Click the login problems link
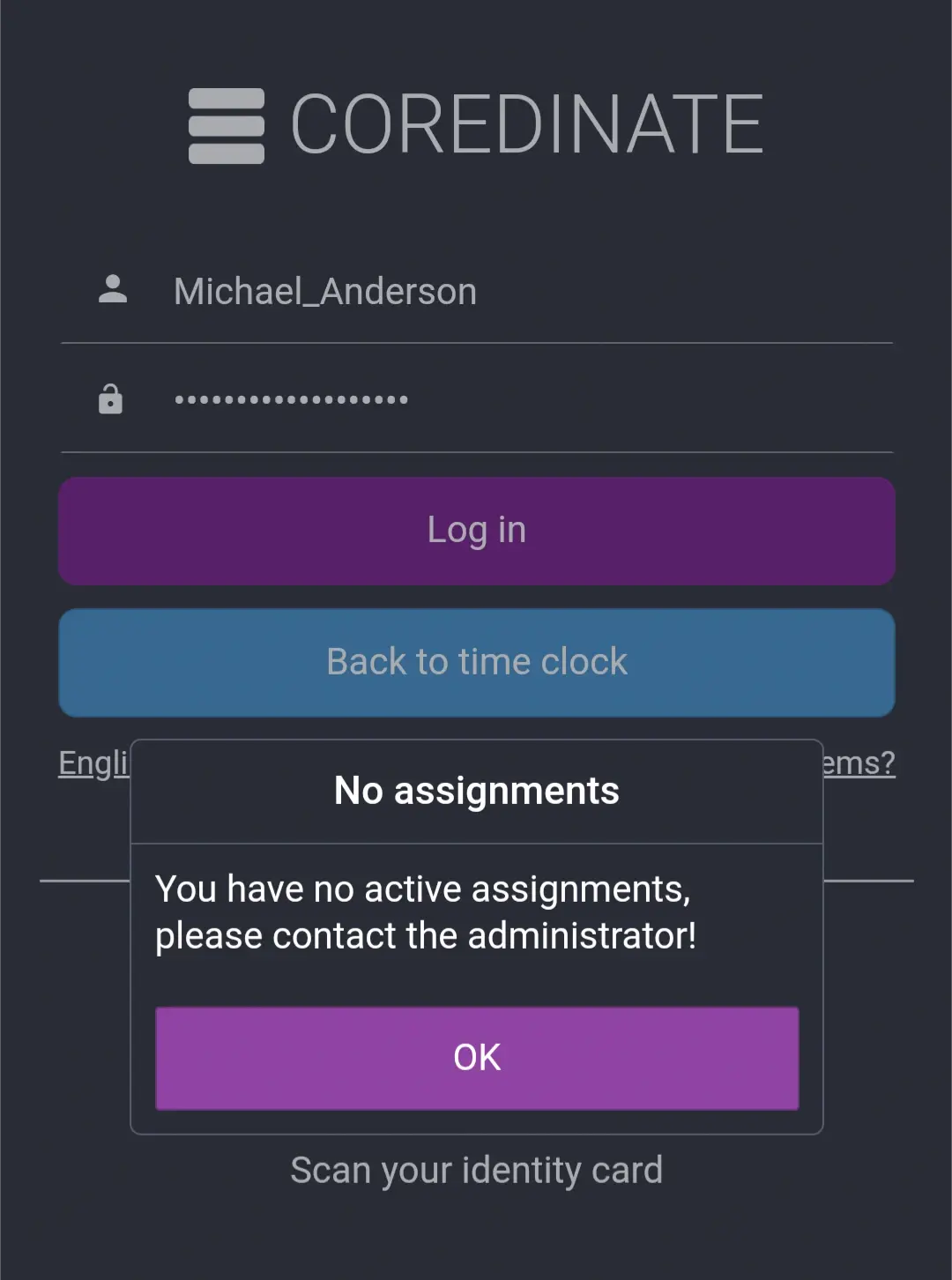The width and height of the screenshot is (952, 1280). [859, 763]
